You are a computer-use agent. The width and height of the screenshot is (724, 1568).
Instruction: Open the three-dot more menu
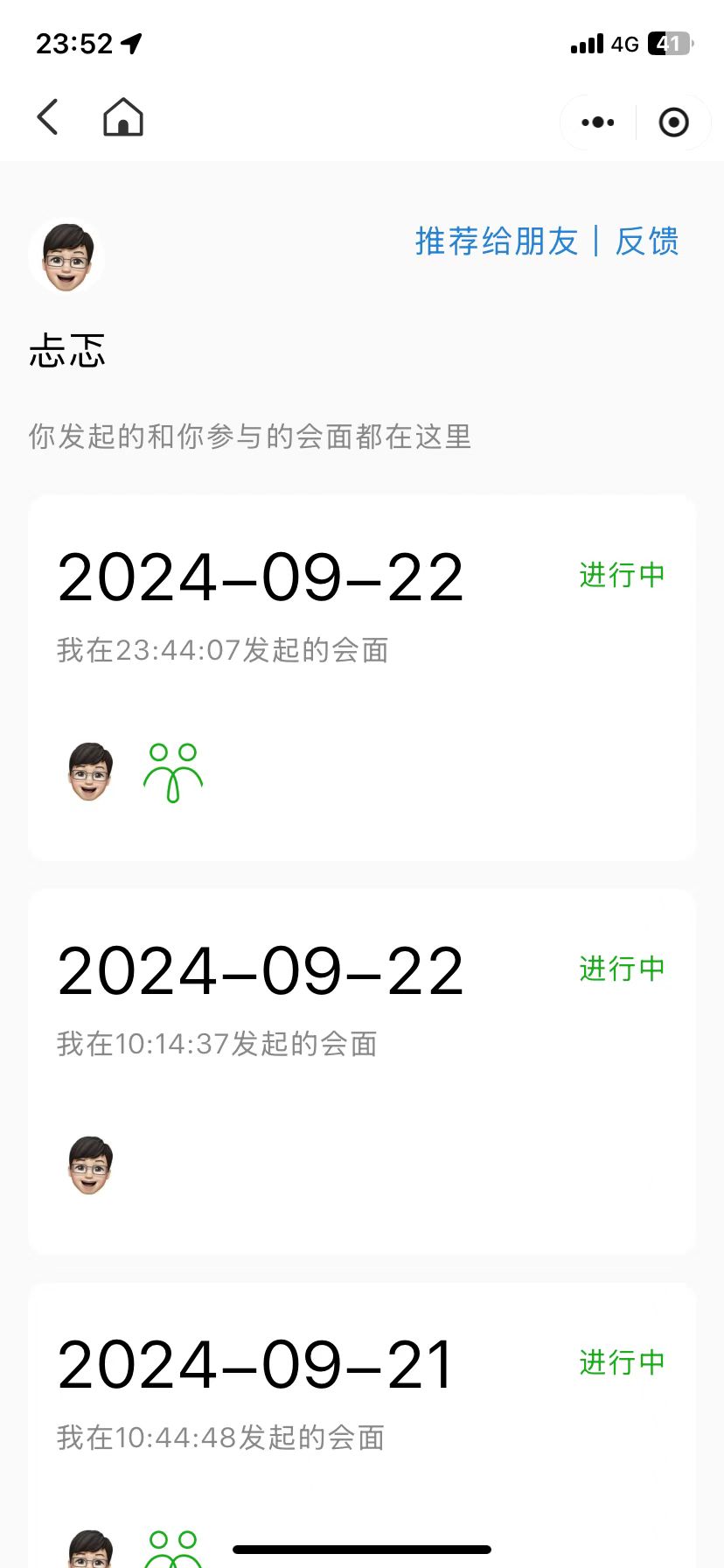pos(598,122)
